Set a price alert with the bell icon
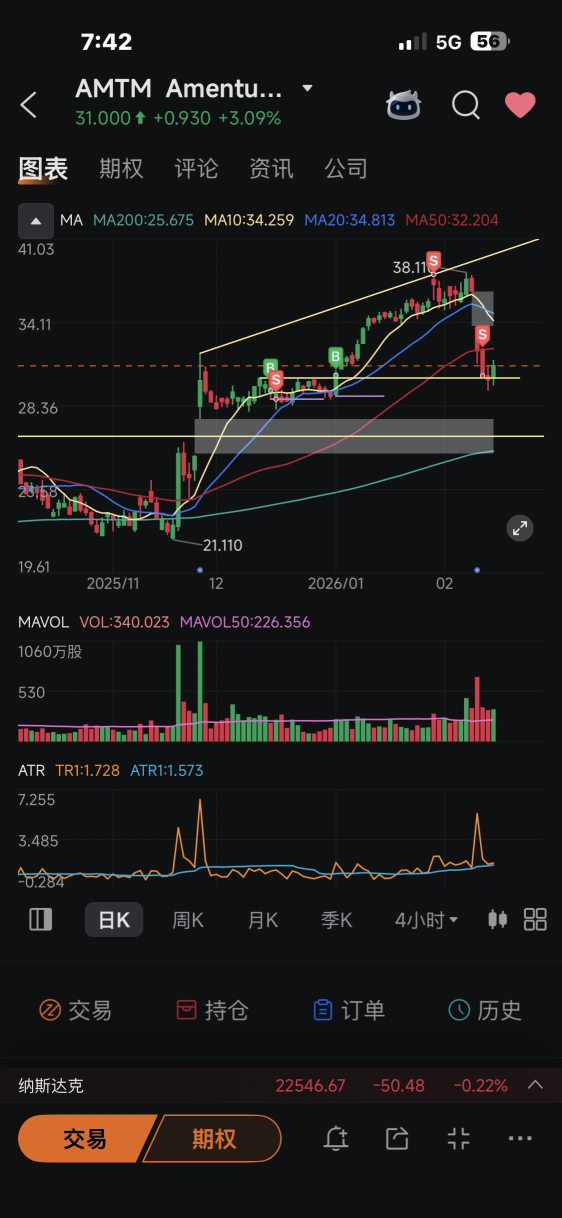The height and width of the screenshot is (1218, 562). [x=336, y=1138]
